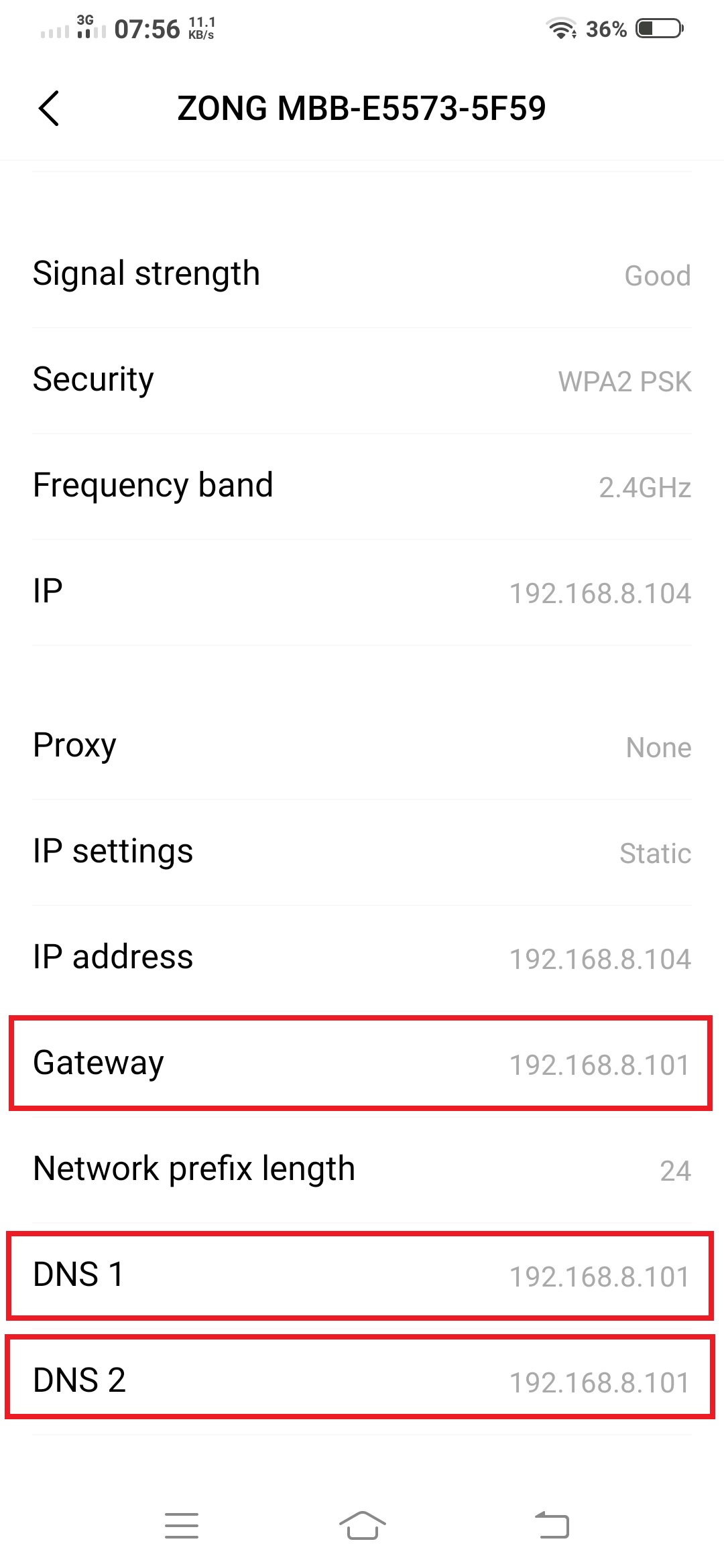The image size is (724, 1568).
Task: Edit the Gateway value
Action: [362, 1064]
